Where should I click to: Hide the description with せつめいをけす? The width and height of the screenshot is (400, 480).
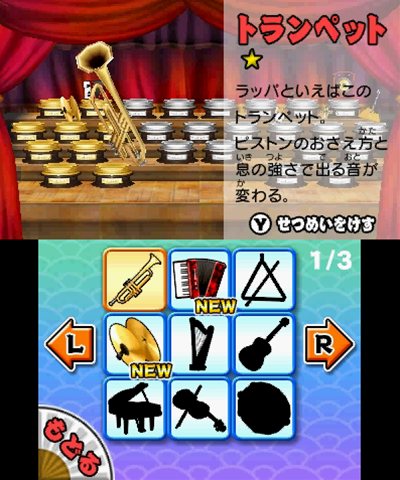click(x=312, y=225)
